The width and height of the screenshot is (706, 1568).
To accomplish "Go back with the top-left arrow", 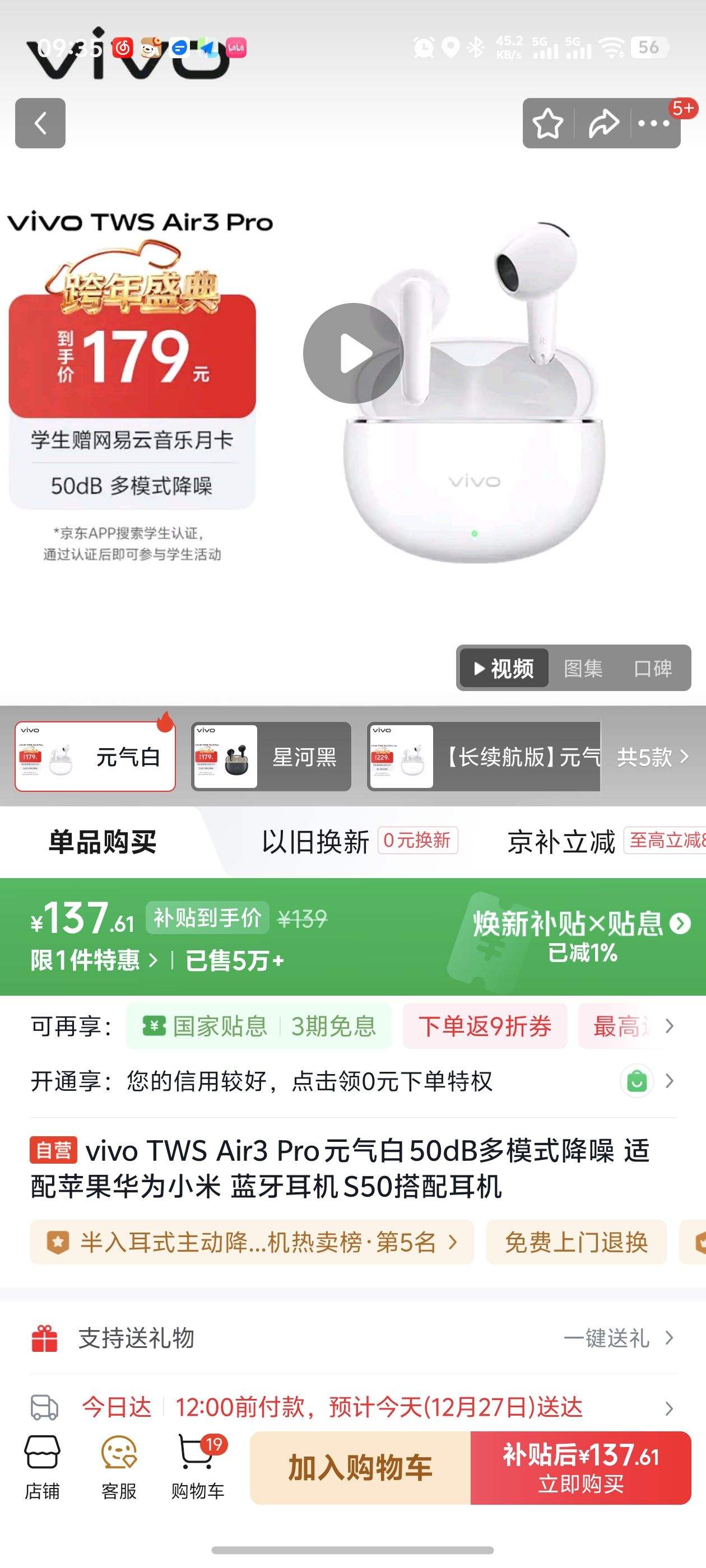I will click(41, 124).
